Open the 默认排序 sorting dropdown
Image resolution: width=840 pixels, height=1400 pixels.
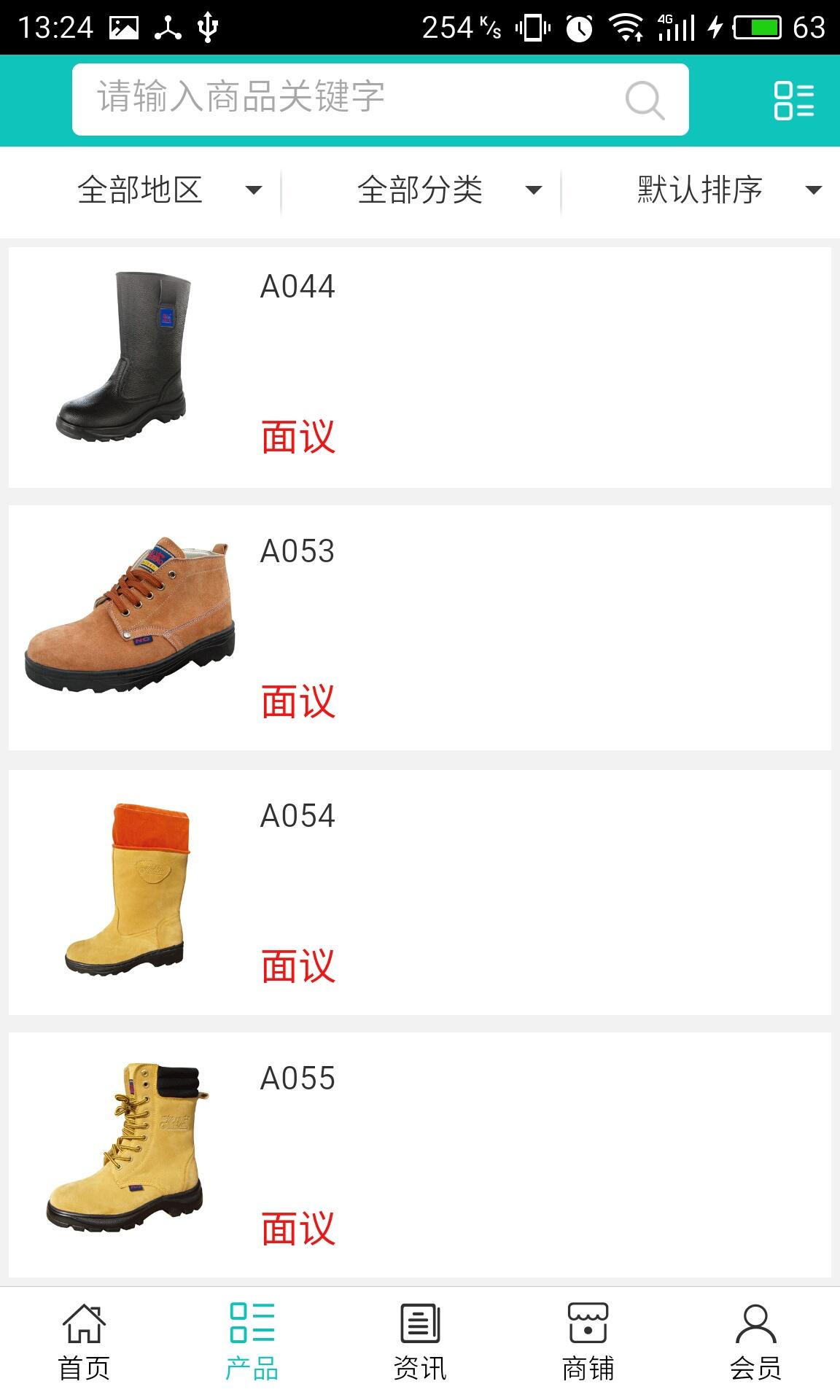[x=728, y=190]
